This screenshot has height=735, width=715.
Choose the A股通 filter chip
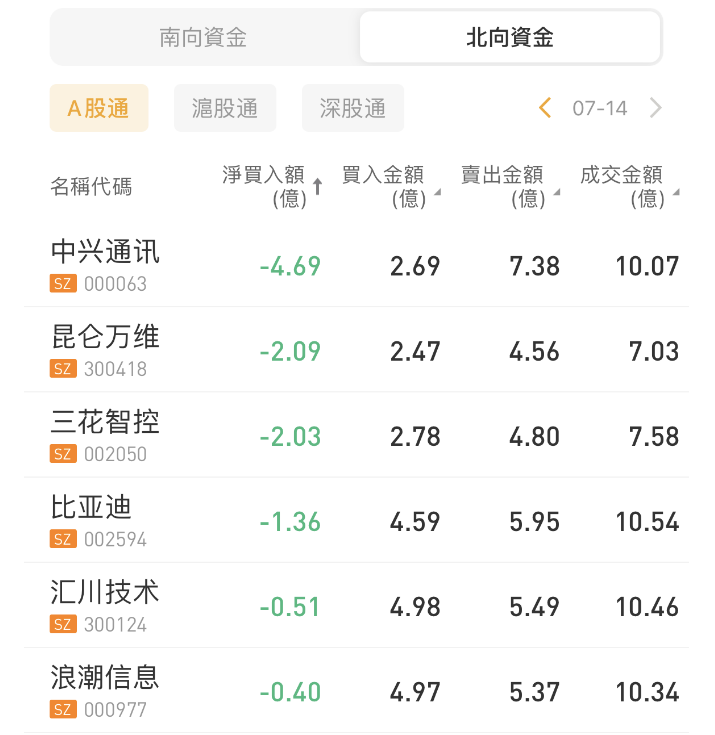click(99, 108)
